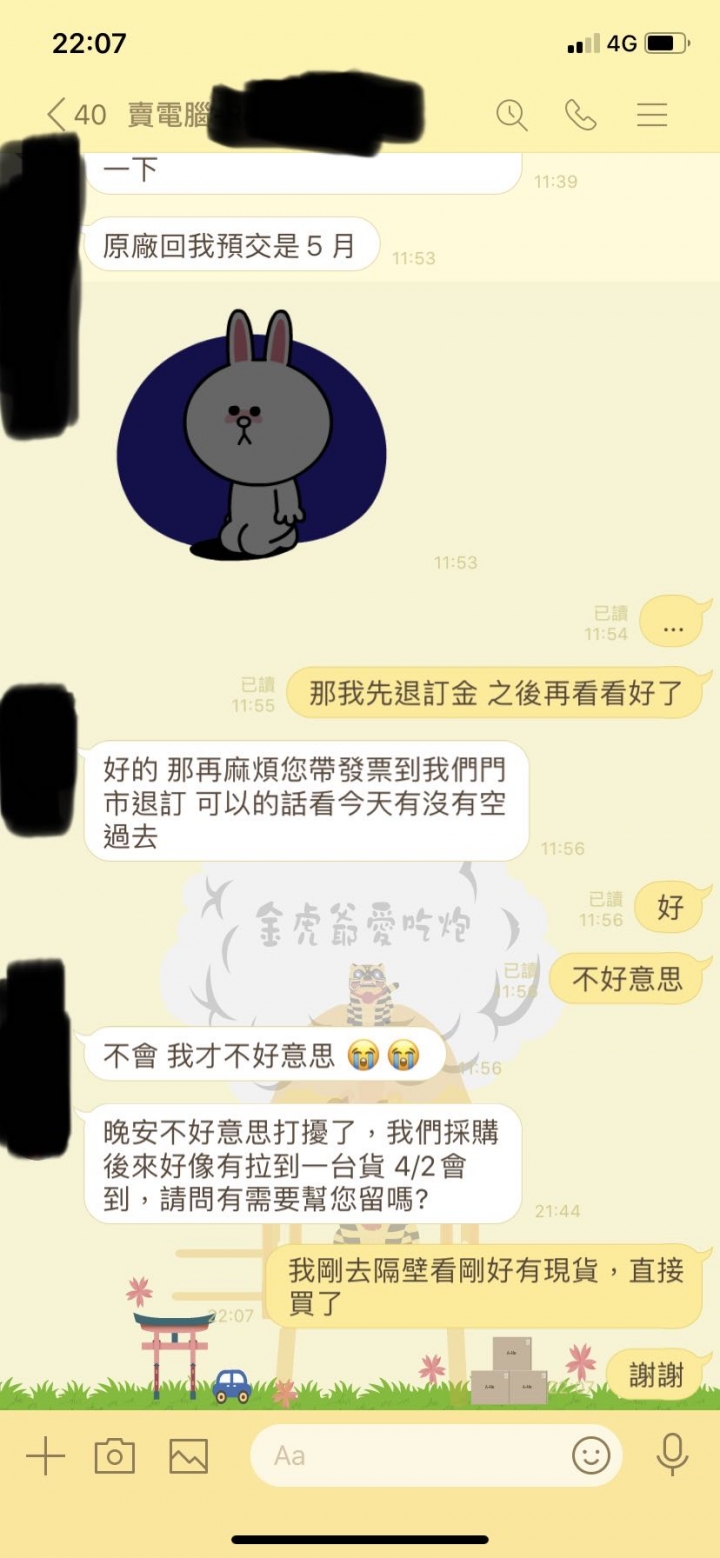Open the photo gallery picker

188,1456
